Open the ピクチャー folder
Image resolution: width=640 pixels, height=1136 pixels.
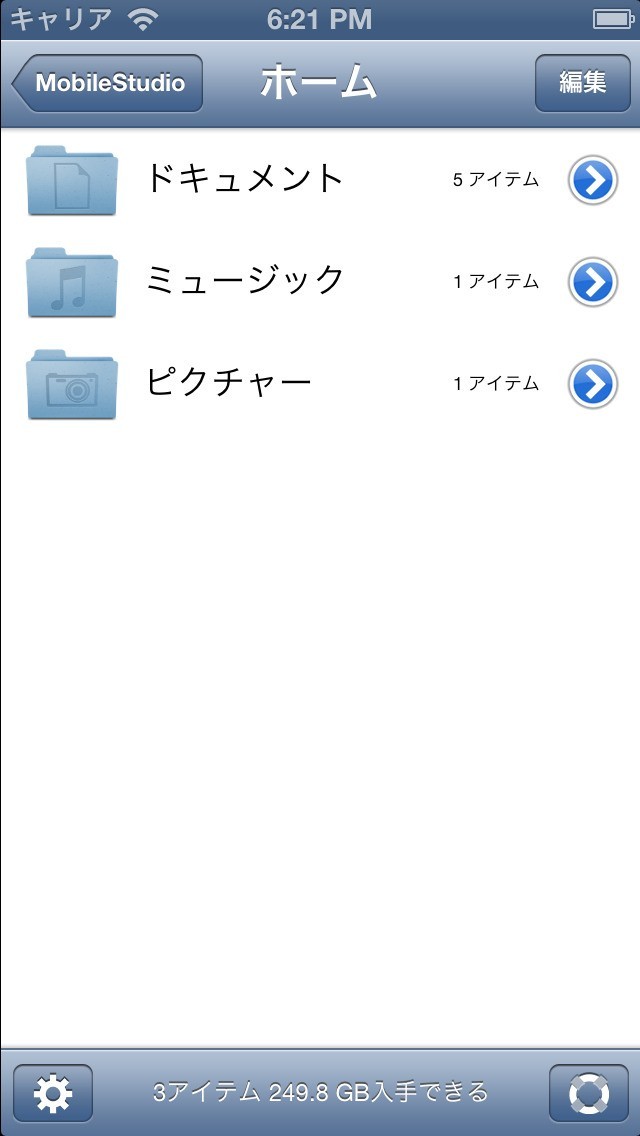[x=230, y=384]
